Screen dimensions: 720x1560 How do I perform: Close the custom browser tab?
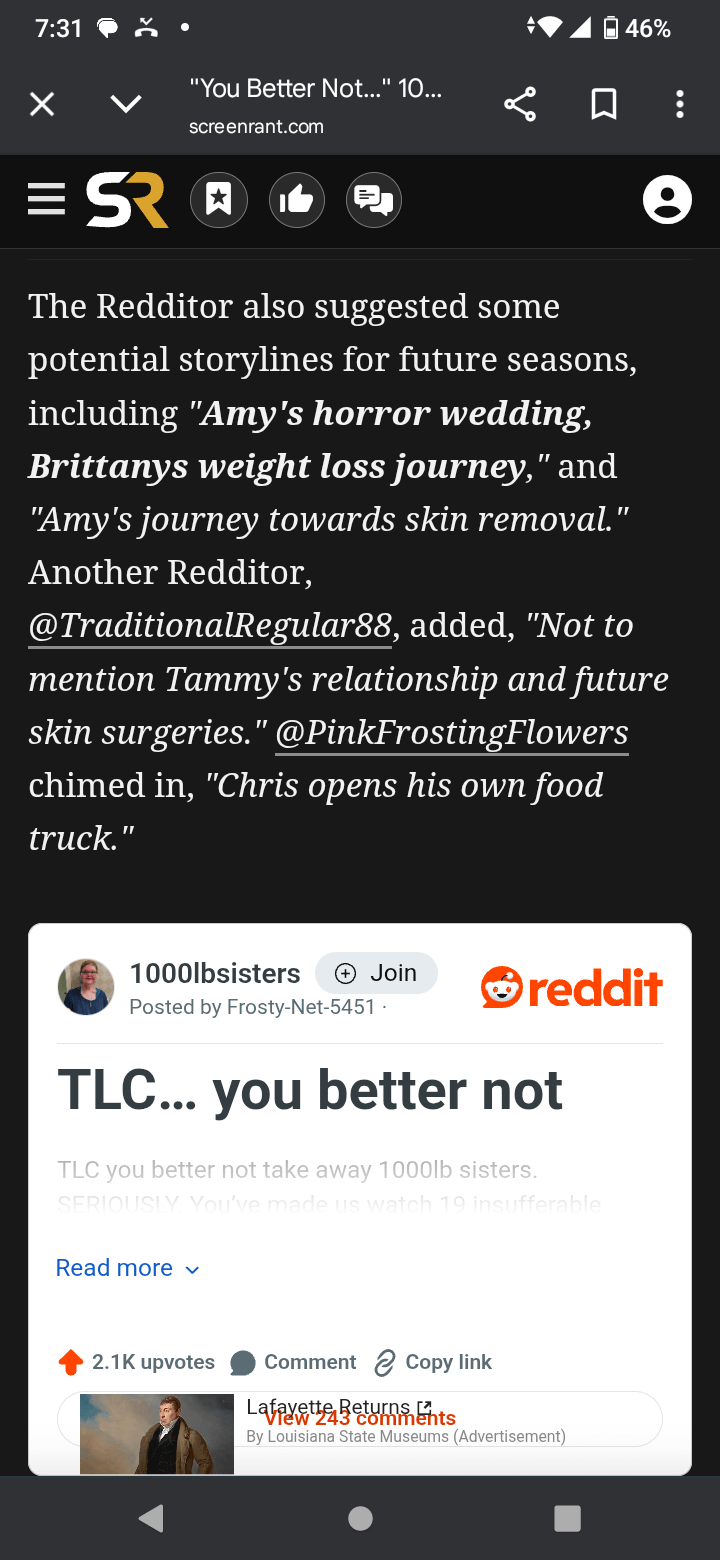pyautogui.click(x=42, y=104)
